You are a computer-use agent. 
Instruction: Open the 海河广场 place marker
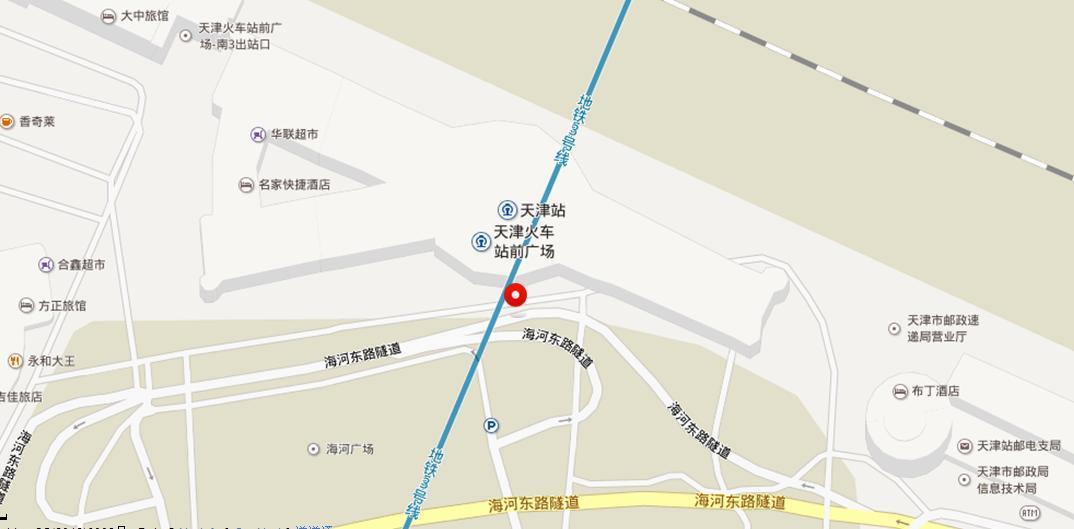[x=314, y=450]
